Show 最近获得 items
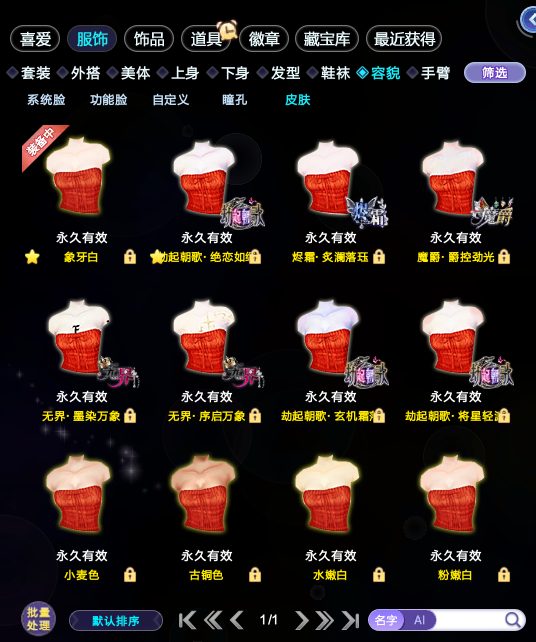 click(x=404, y=39)
